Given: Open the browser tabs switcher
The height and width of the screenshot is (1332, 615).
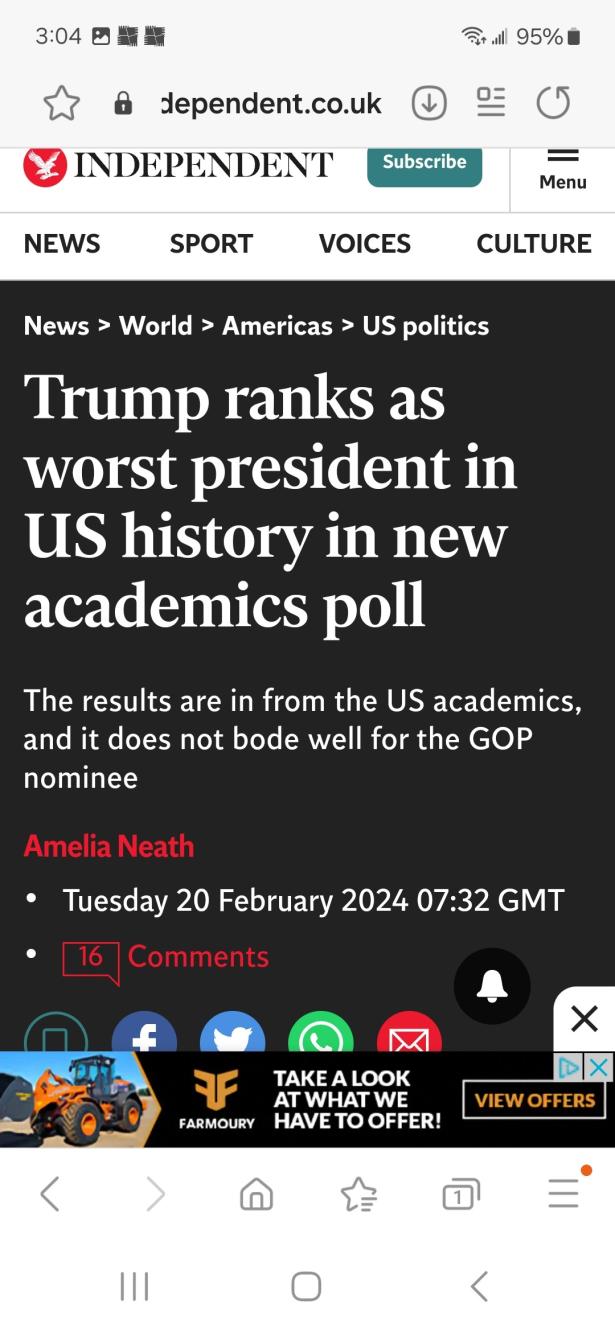Looking at the screenshot, I should [460, 1193].
